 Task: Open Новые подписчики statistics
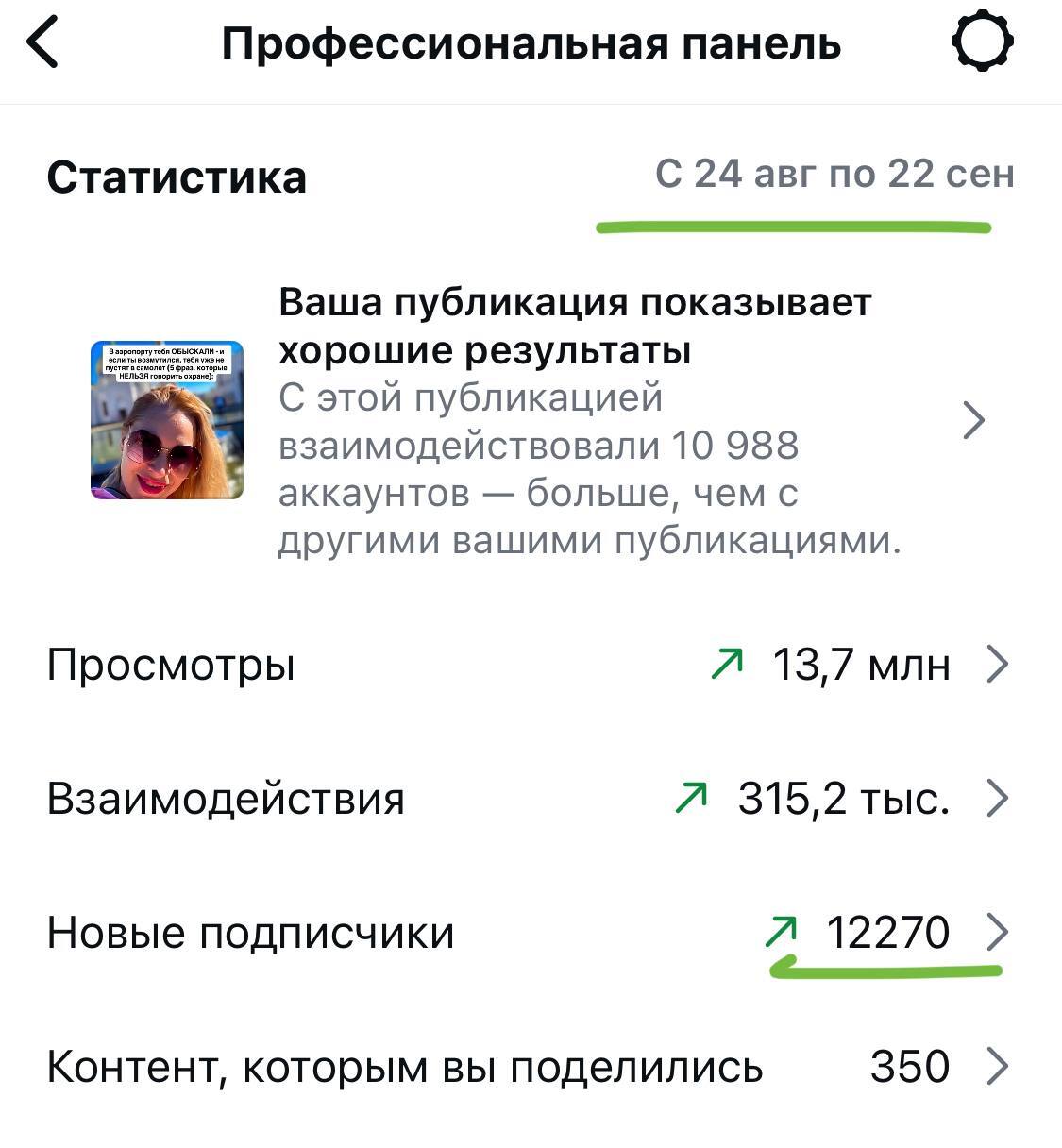click(529, 933)
